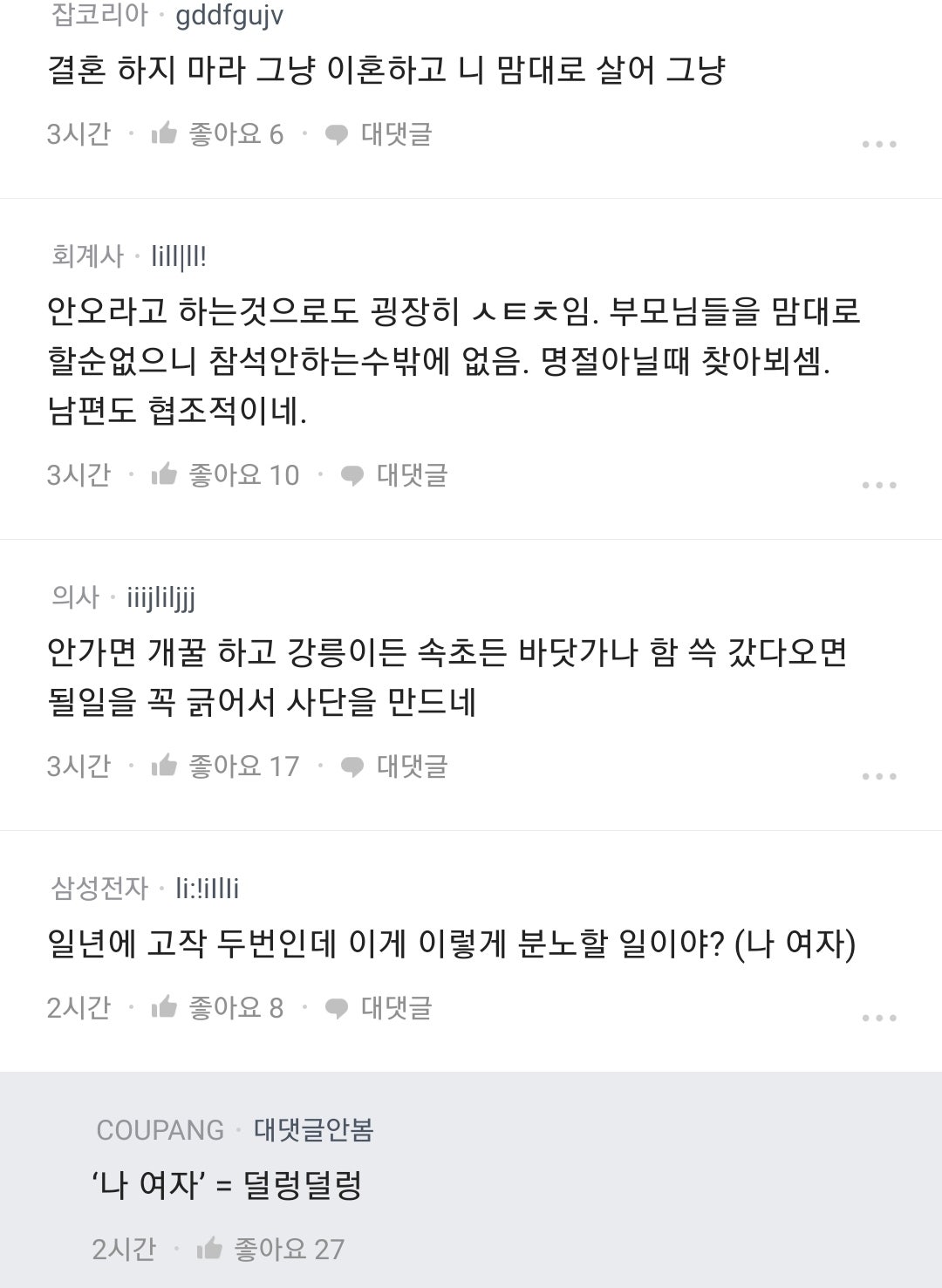Open overflow menu on 회계사 comment
The width and height of the screenshot is (942, 1288).
pos(878,485)
